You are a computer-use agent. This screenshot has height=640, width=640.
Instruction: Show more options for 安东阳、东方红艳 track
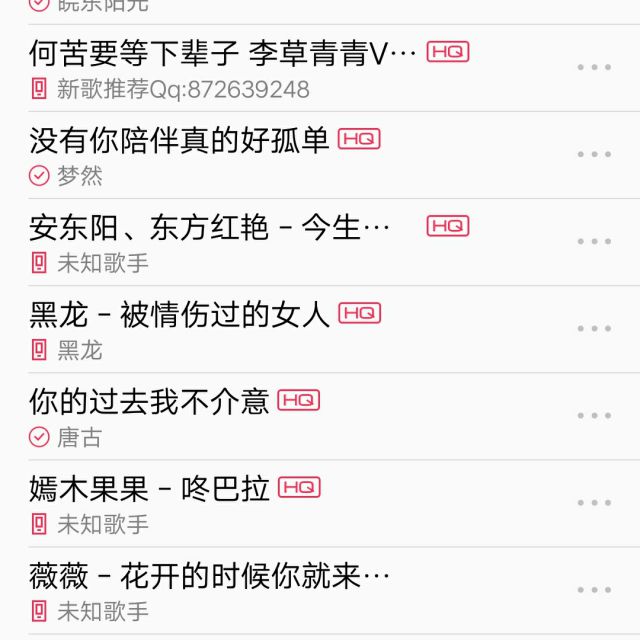point(594,241)
